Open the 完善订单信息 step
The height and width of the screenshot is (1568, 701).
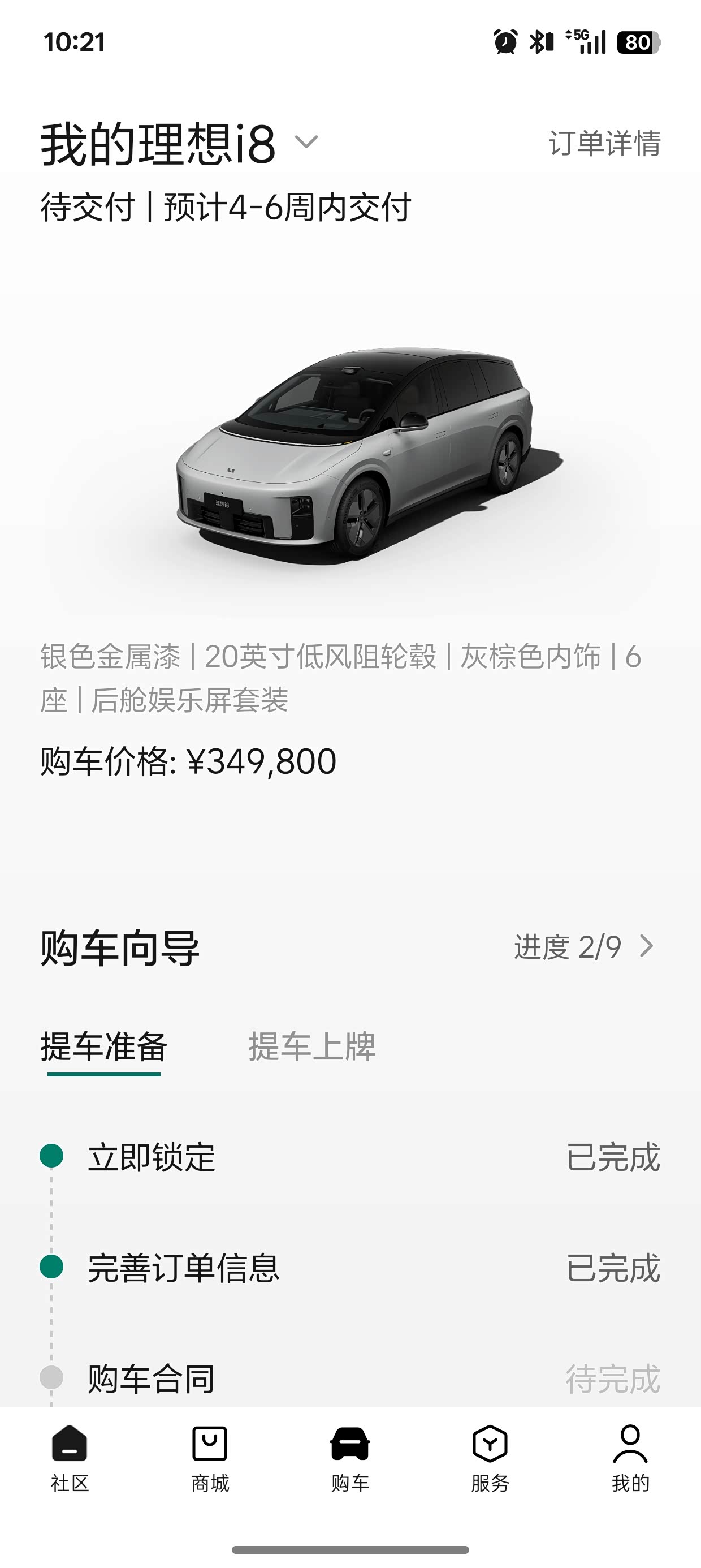pos(350,1269)
